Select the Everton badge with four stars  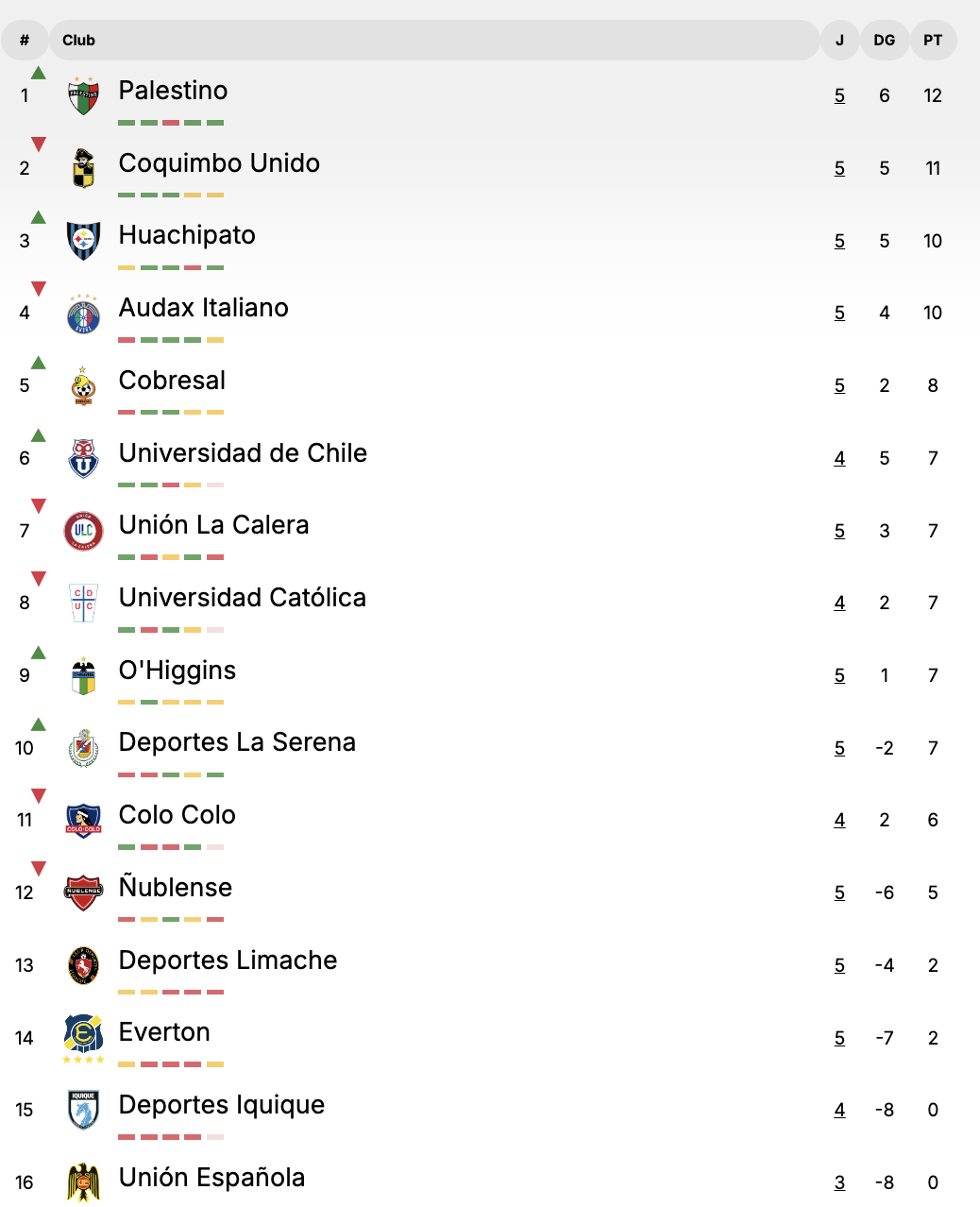pos(83,1033)
